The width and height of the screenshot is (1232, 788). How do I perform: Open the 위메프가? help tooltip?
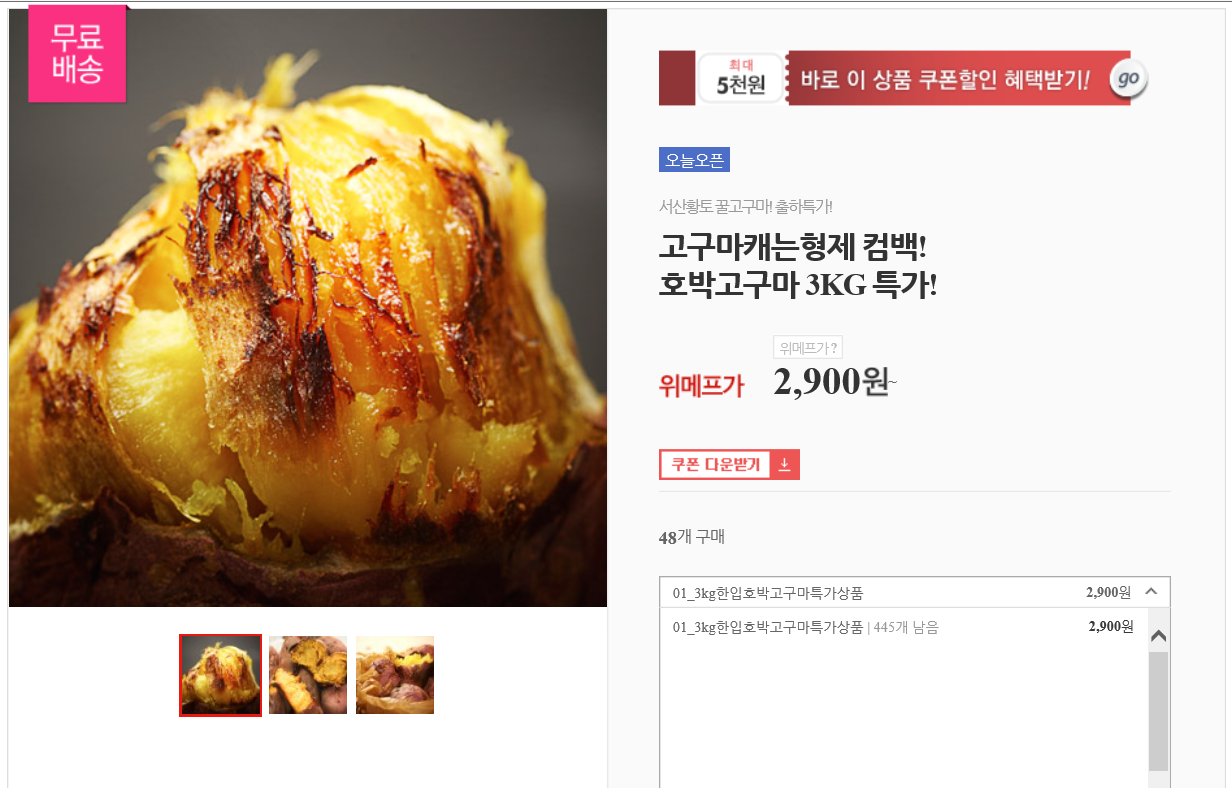pos(807,348)
